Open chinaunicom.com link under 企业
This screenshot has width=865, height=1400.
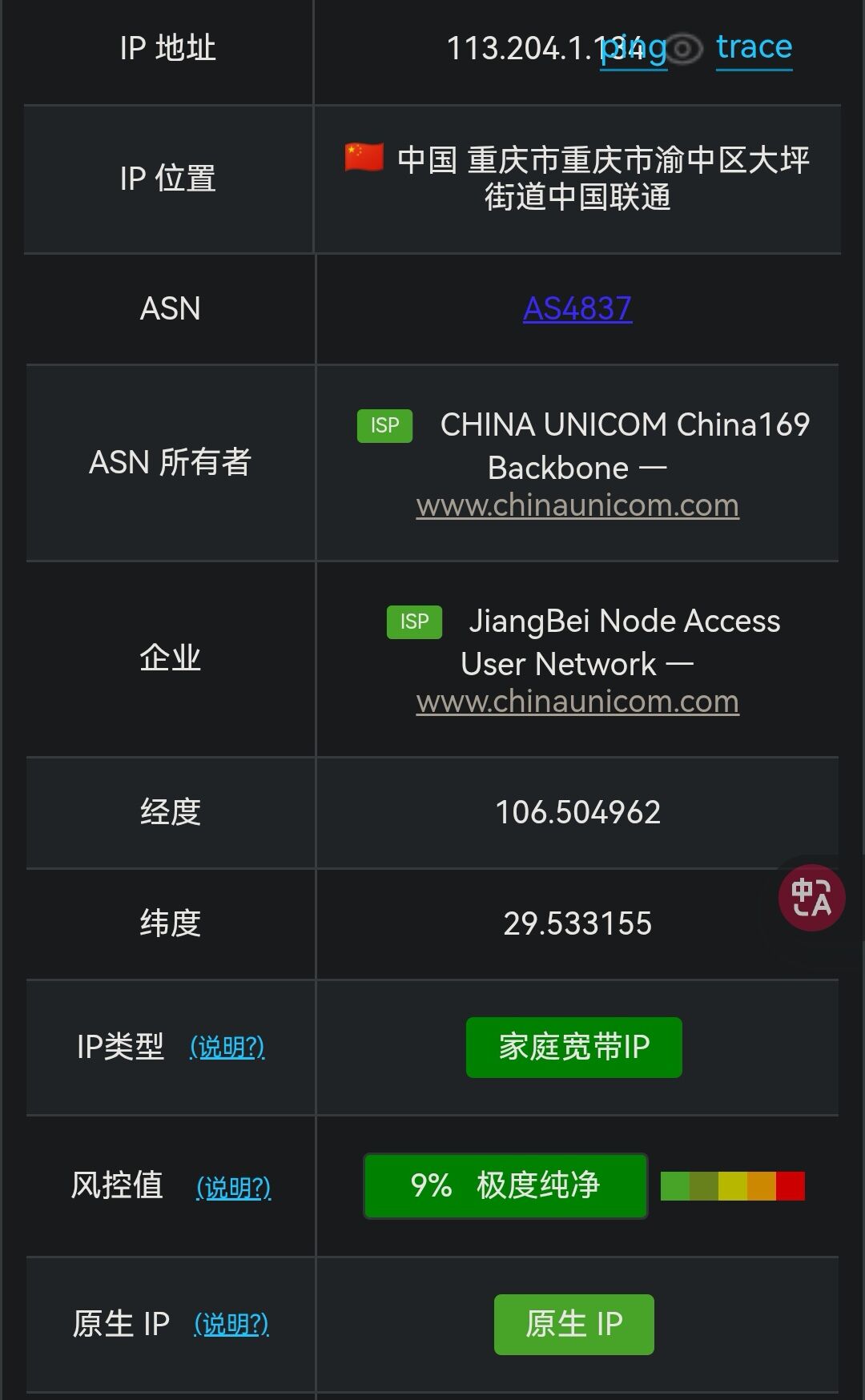[577, 702]
